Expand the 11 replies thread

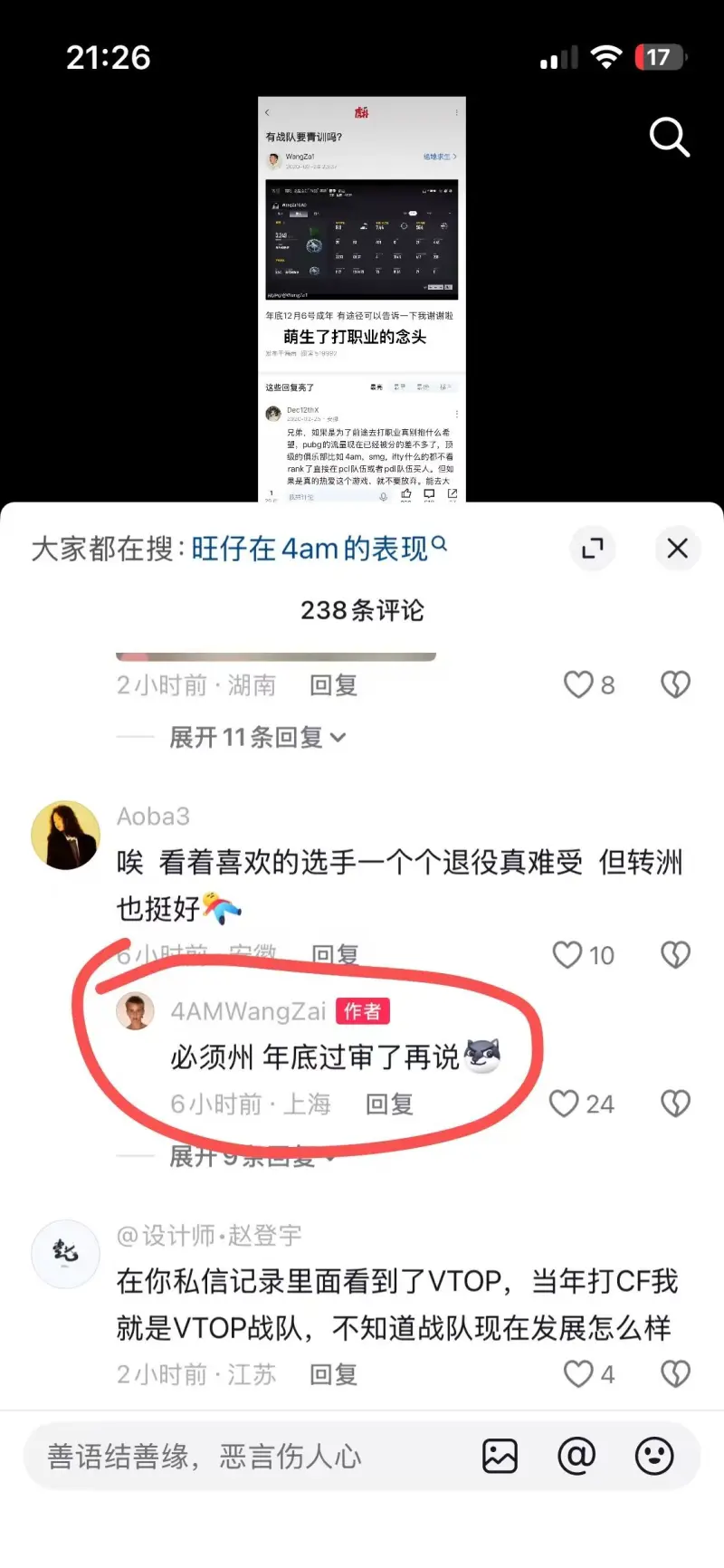click(256, 738)
